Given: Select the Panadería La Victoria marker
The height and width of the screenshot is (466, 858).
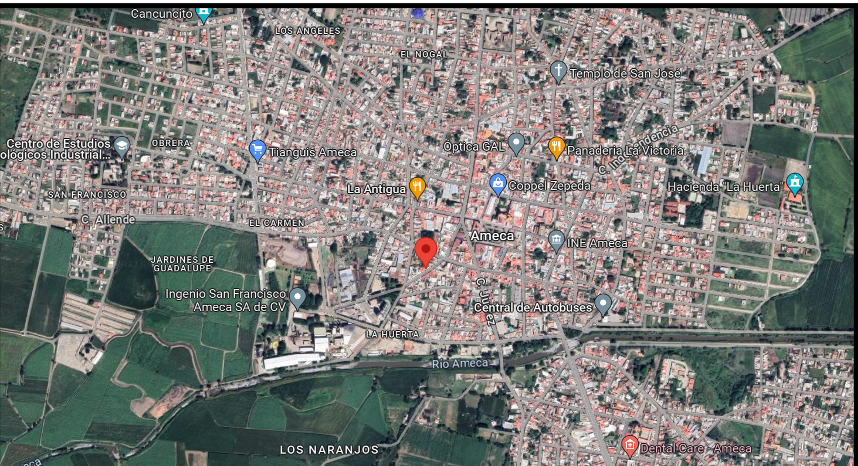Looking at the screenshot, I should [556, 148].
